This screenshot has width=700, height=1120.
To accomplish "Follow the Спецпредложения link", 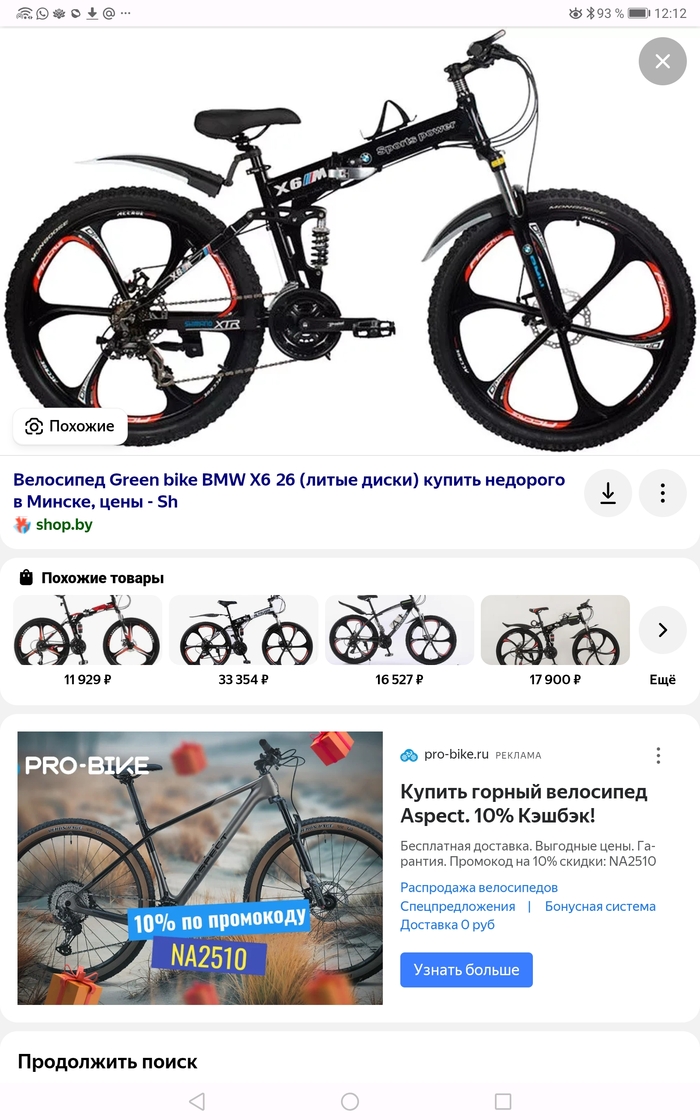I will tap(457, 906).
